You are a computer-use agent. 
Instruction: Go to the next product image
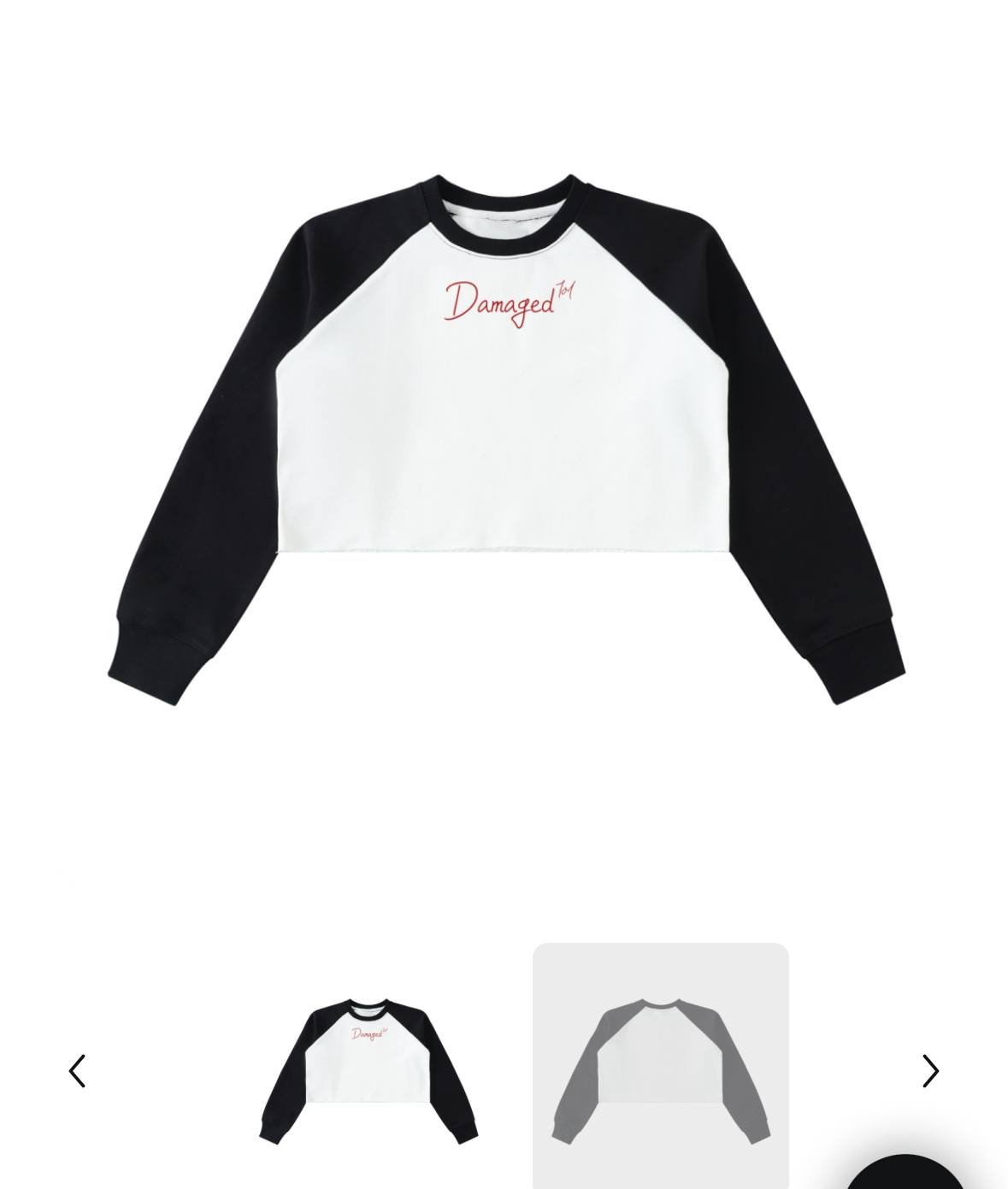coord(930,1071)
